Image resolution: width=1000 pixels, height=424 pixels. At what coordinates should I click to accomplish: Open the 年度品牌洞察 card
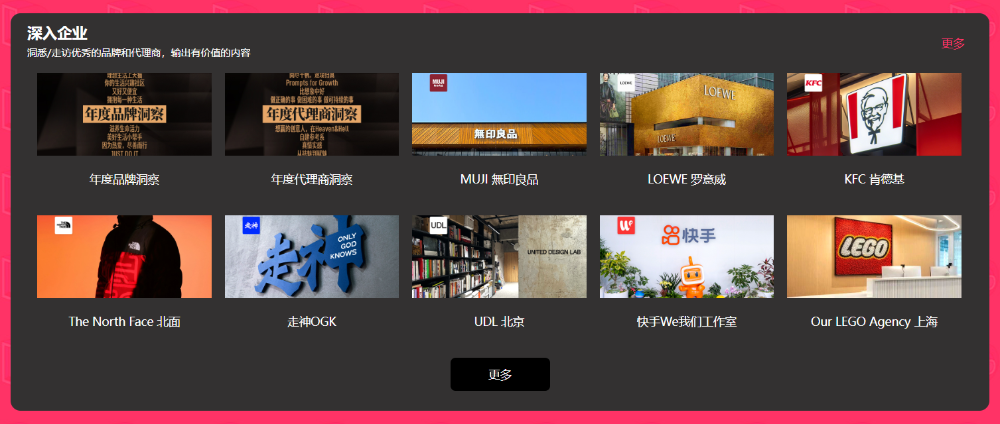[124, 115]
